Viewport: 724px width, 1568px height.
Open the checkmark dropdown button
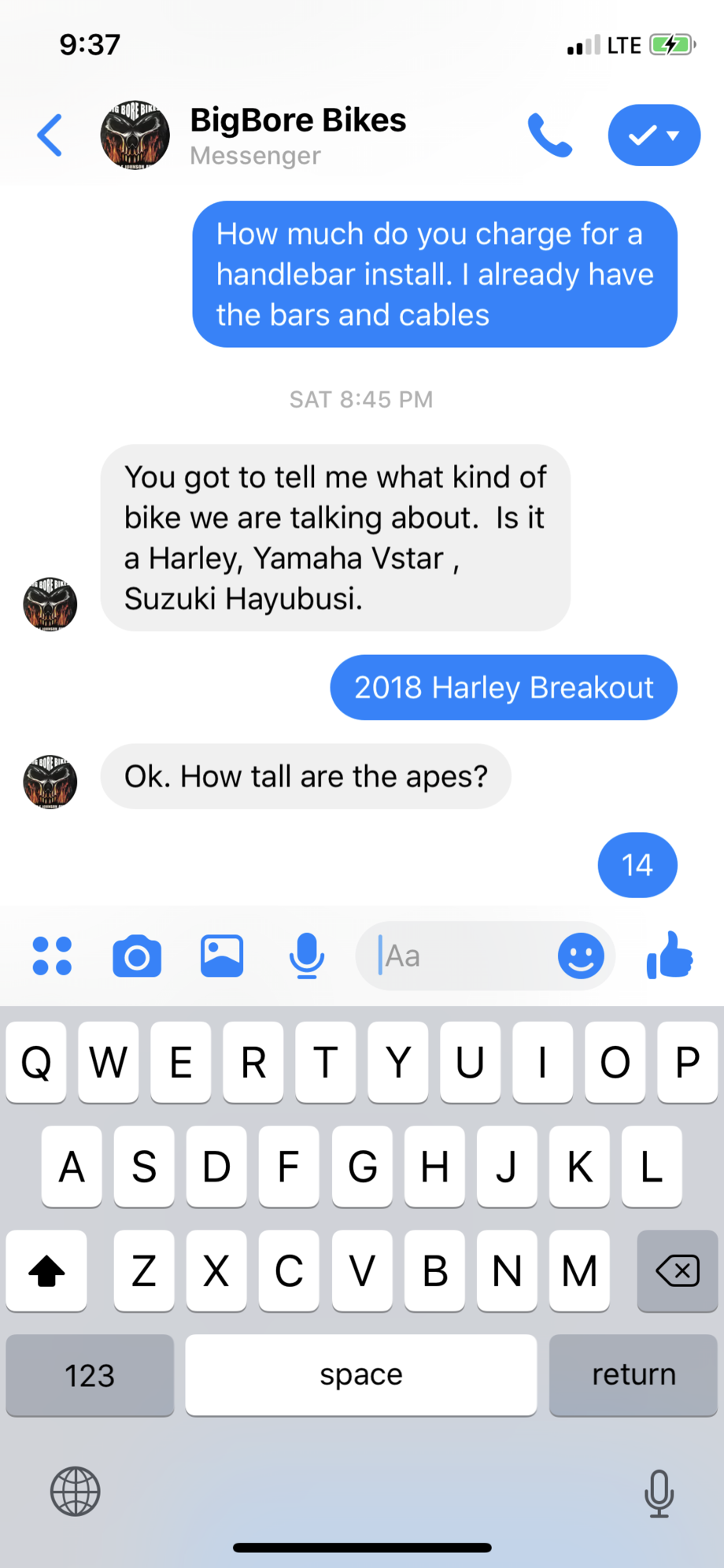654,135
